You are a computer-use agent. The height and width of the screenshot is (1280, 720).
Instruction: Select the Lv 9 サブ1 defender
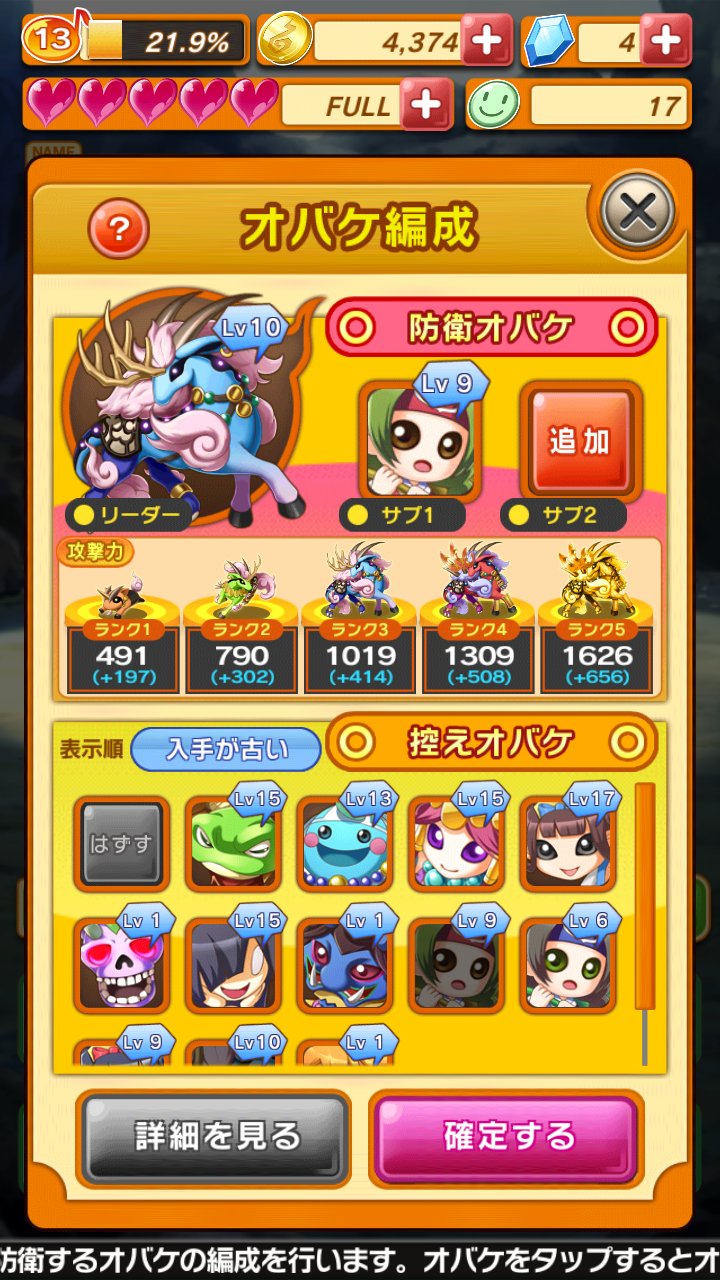tap(419, 441)
